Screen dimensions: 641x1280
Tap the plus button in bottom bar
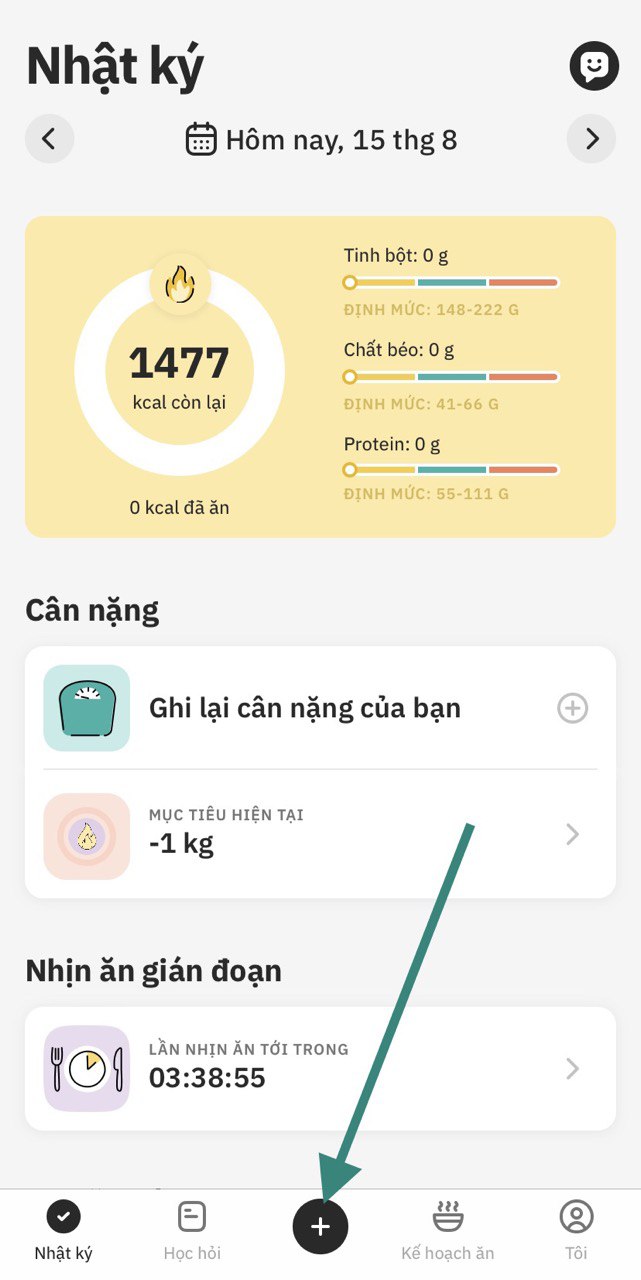320,1226
